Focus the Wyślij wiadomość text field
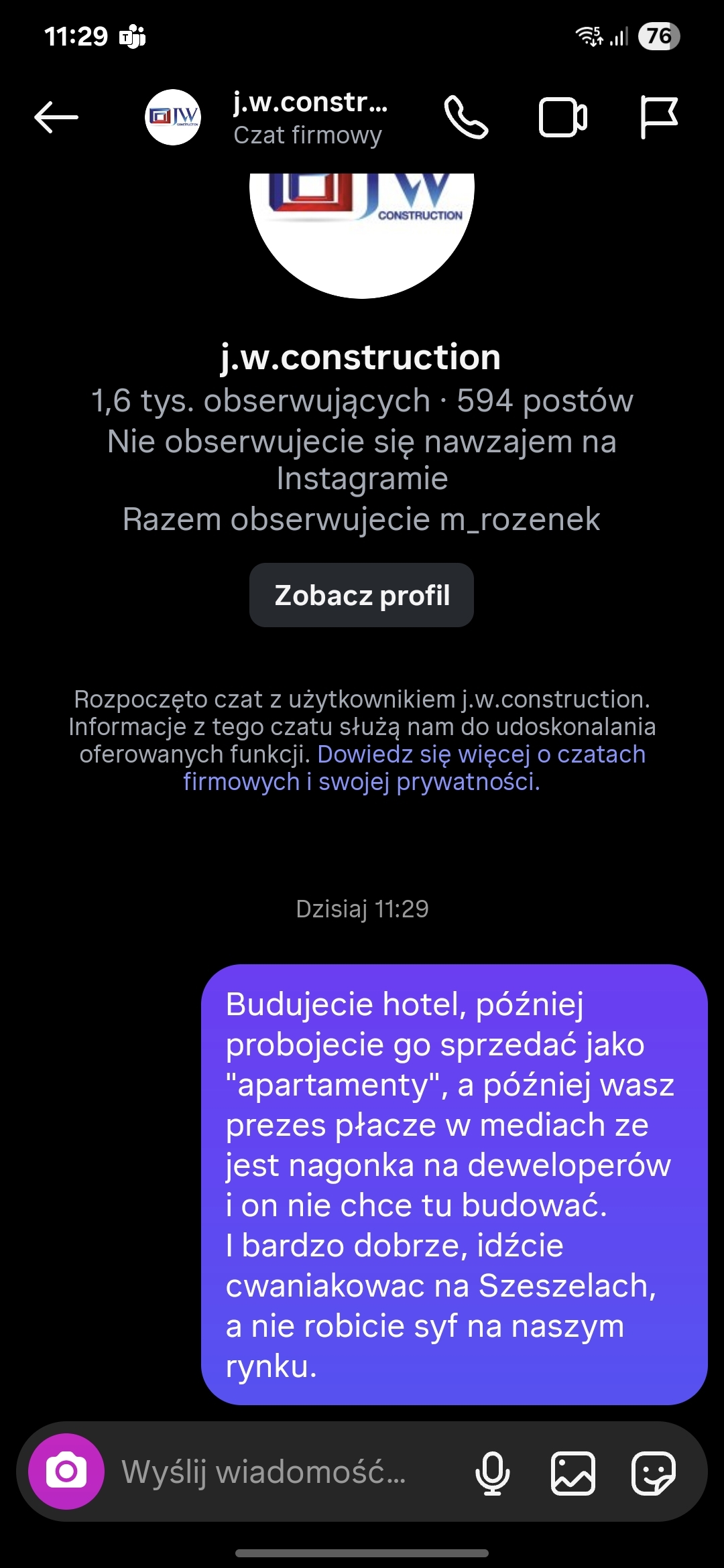 [x=282, y=1472]
